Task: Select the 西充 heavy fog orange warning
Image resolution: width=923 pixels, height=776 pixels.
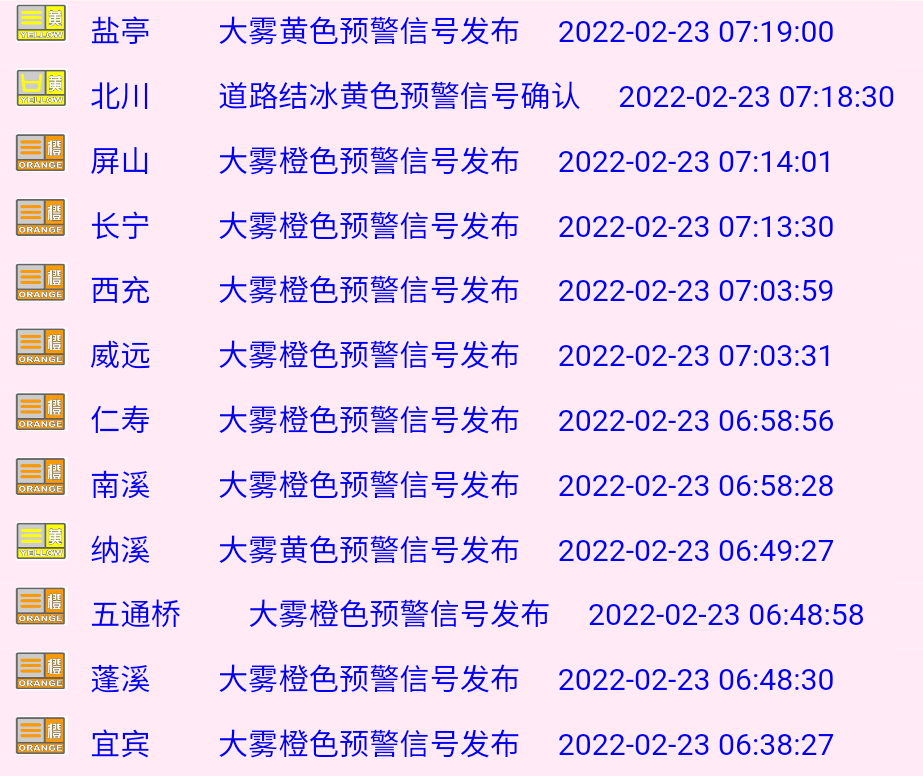Action: (368, 291)
